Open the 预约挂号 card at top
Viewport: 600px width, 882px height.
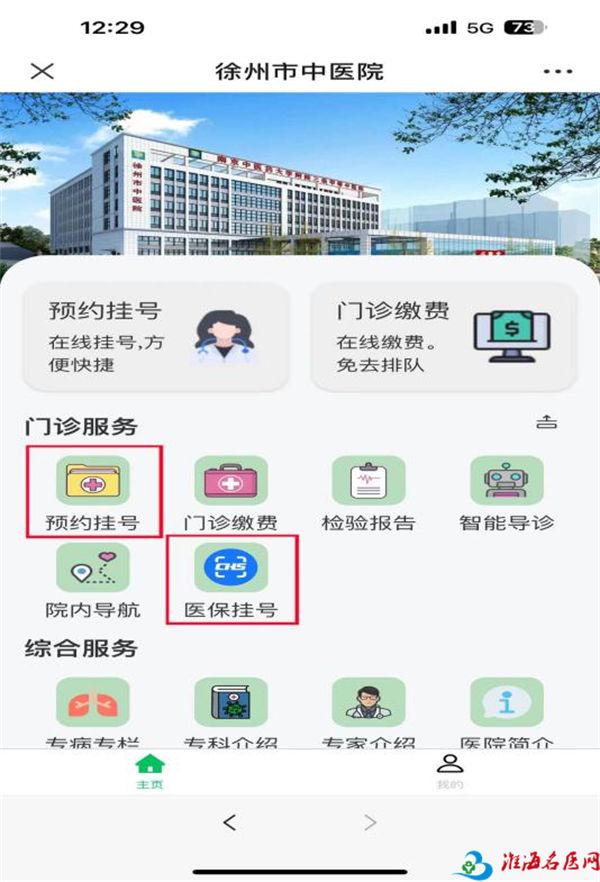(x=156, y=336)
